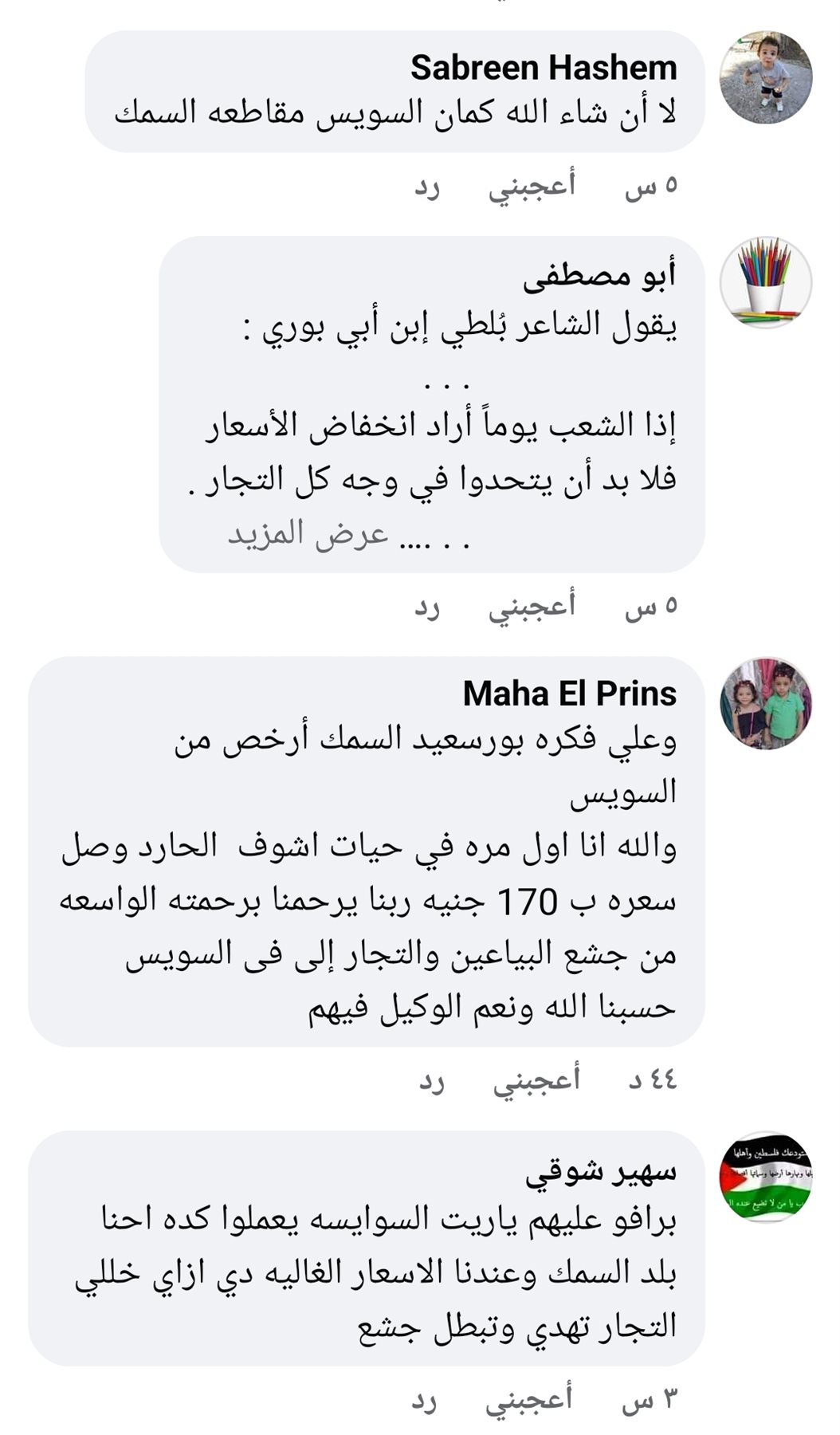Image resolution: width=840 pixels, height=1435 pixels.
Task: Open سهير شوقي's profile picture
Action: [765, 1177]
